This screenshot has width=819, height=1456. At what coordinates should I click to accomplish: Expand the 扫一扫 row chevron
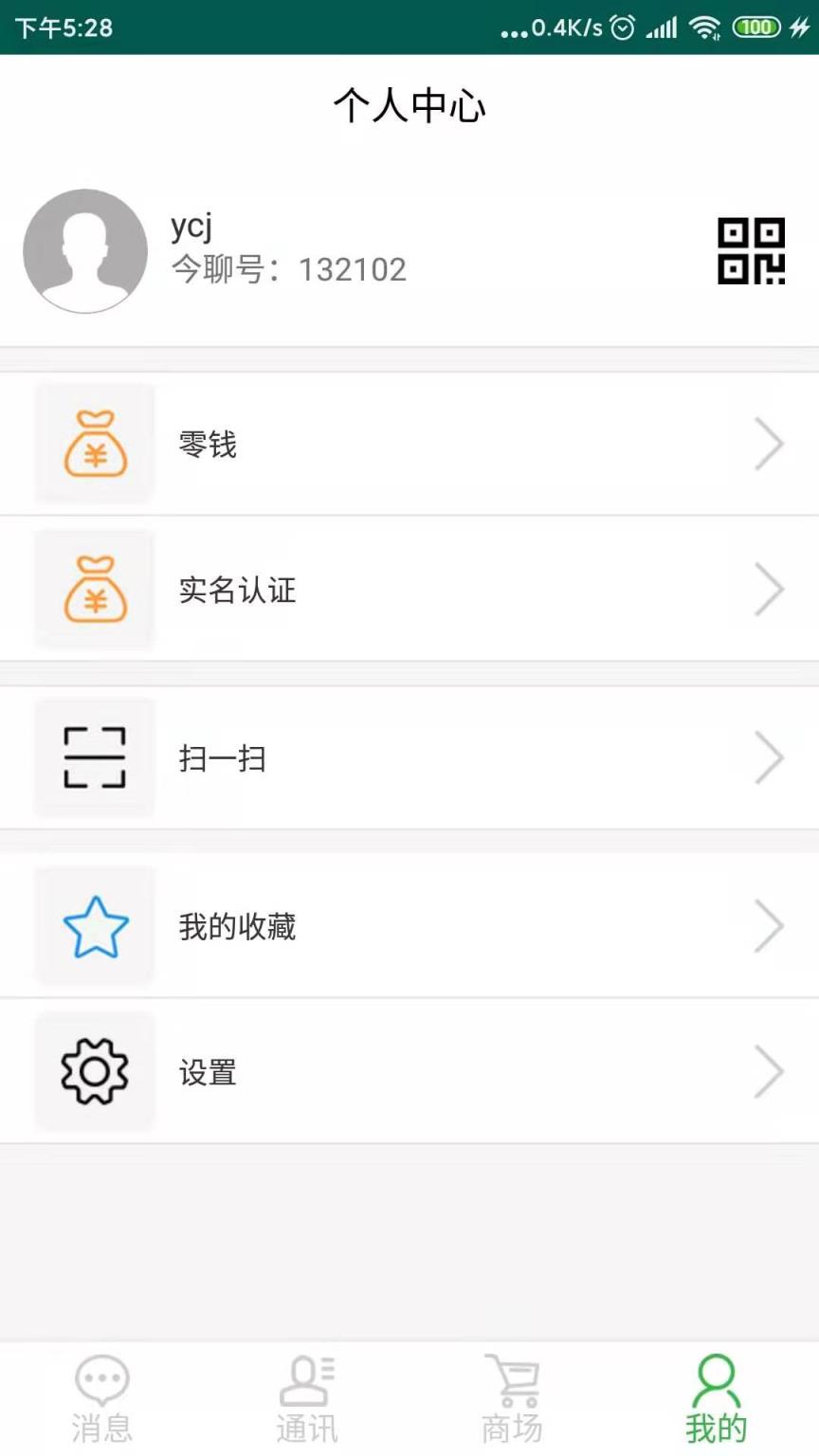click(768, 757)
